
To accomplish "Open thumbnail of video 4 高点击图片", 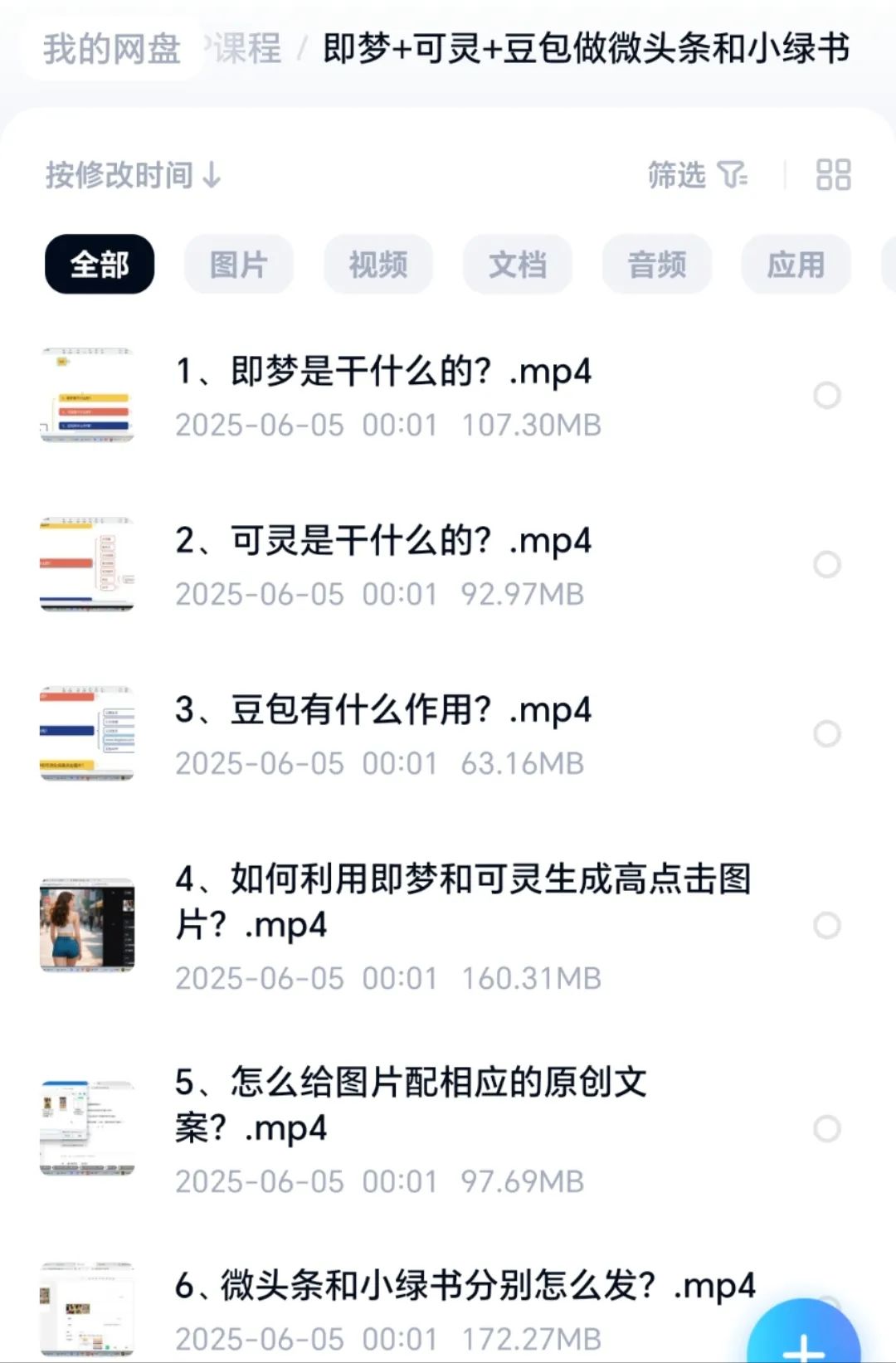I will pyautogui.click(x=88, y=927).
